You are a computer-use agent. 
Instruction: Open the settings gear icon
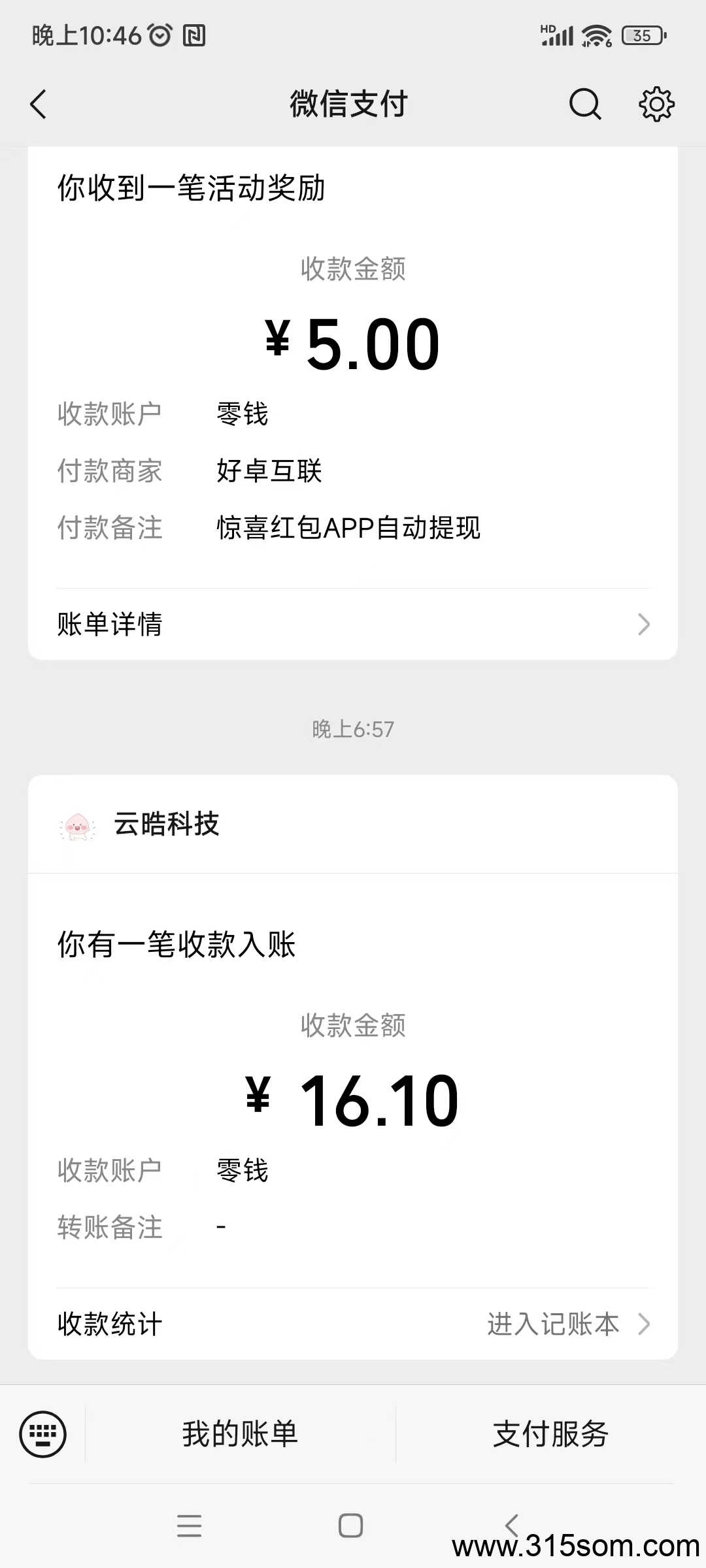656,105
